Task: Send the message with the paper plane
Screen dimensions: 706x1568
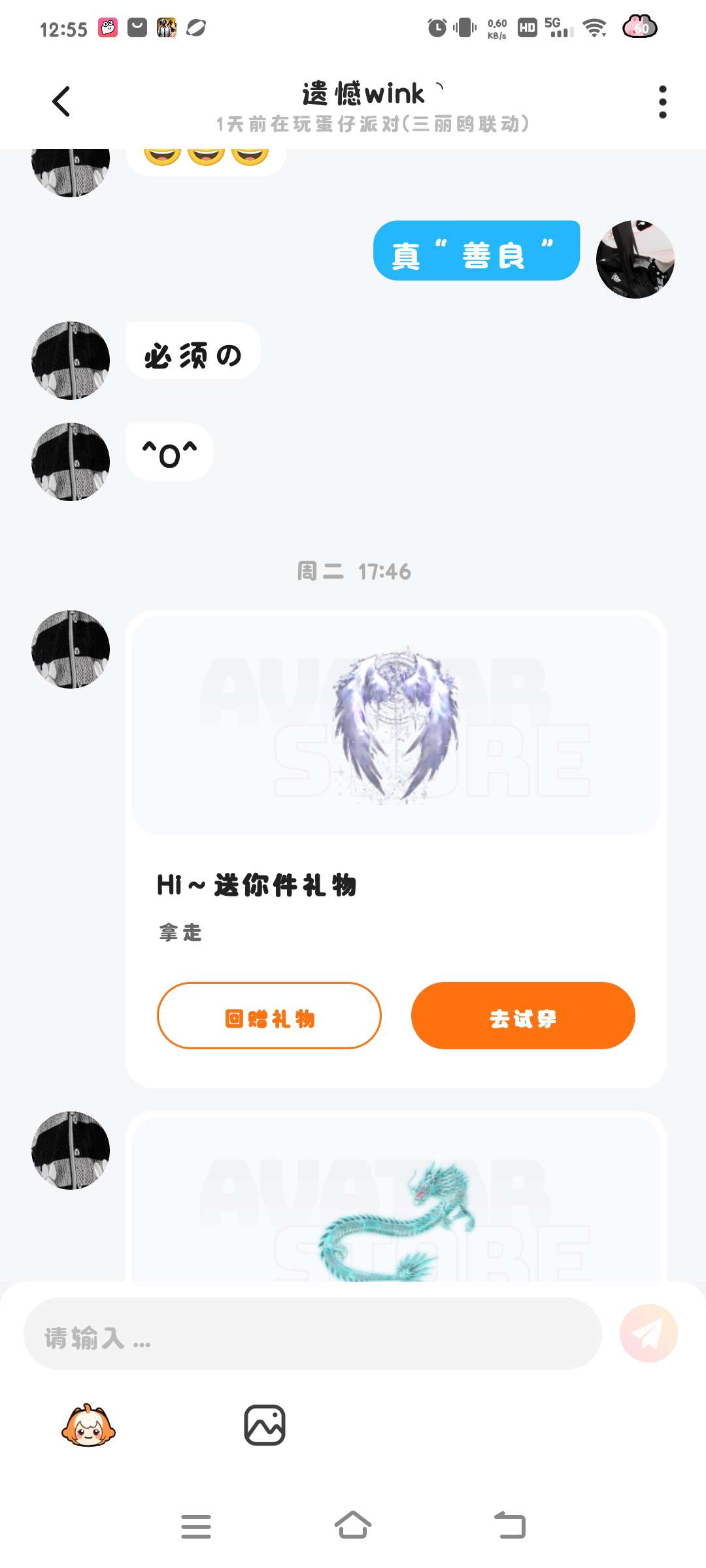Action: point(648,1333)
